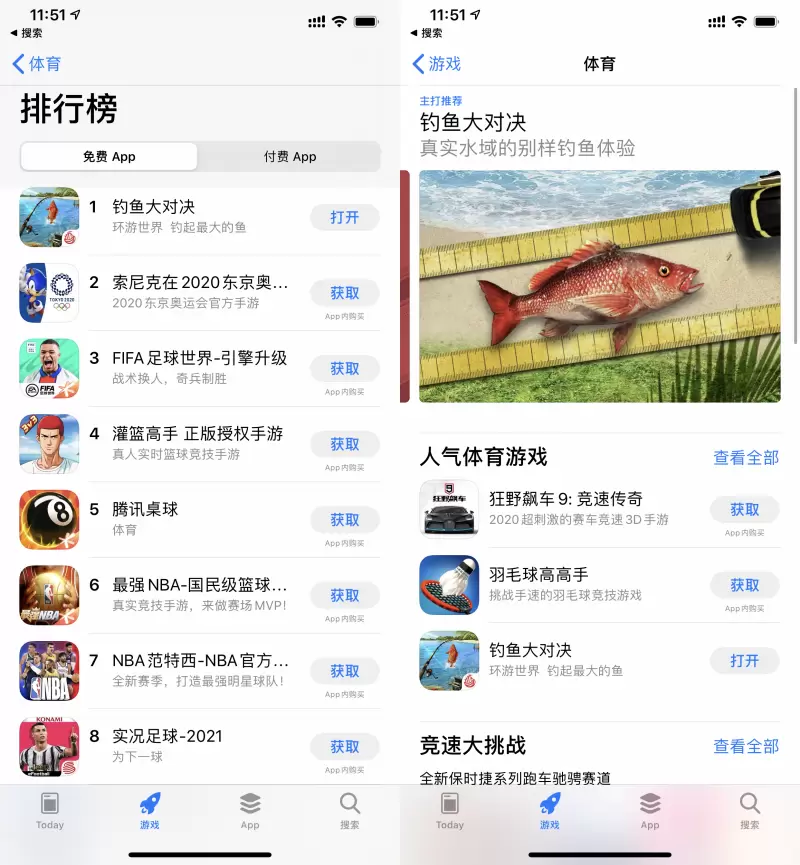Open the 钓鱼大对决 app icon in rankings
The image size is (800, 865).
(49, 216)
